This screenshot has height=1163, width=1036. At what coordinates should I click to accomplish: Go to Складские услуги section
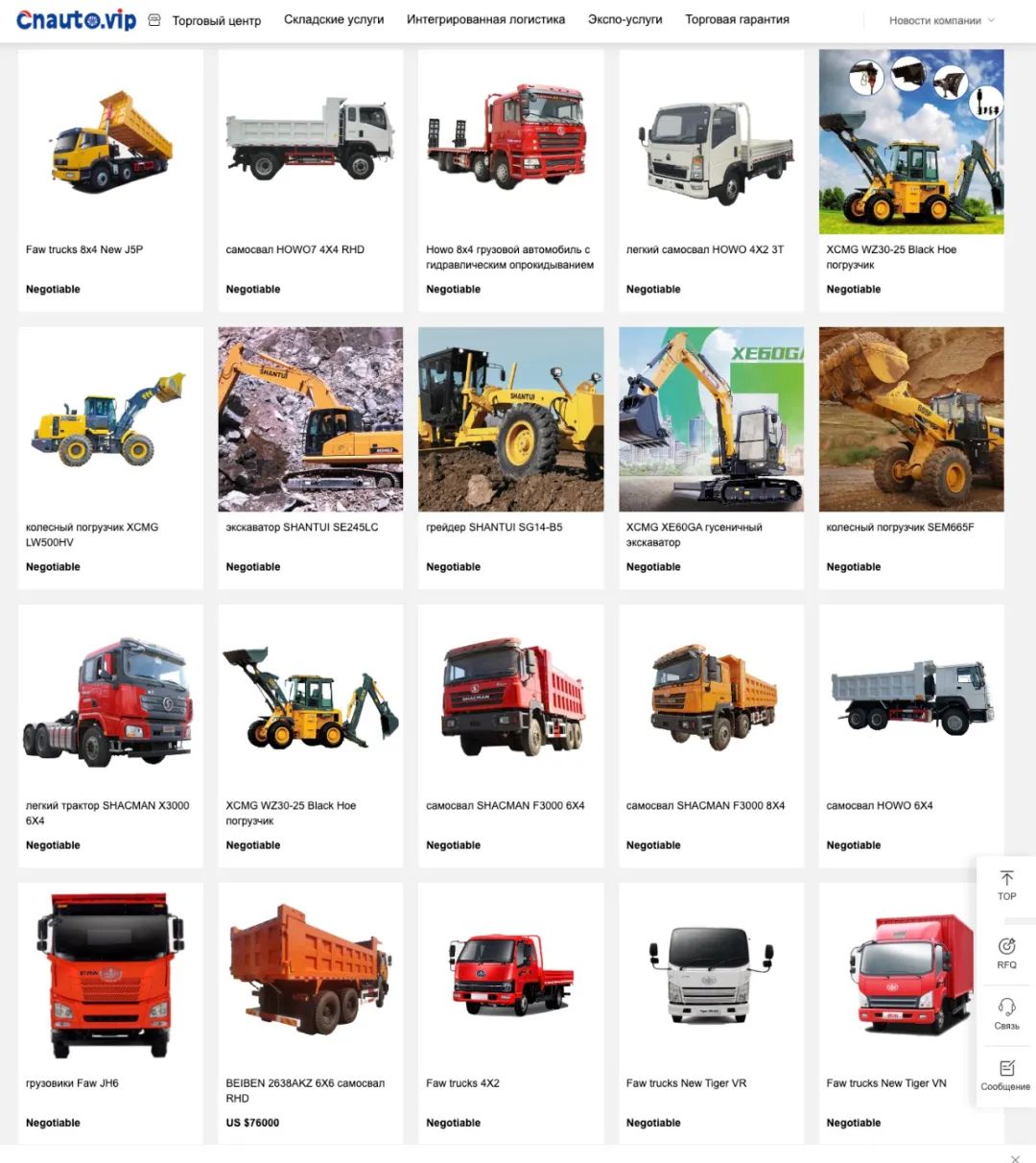pos(334,19)
